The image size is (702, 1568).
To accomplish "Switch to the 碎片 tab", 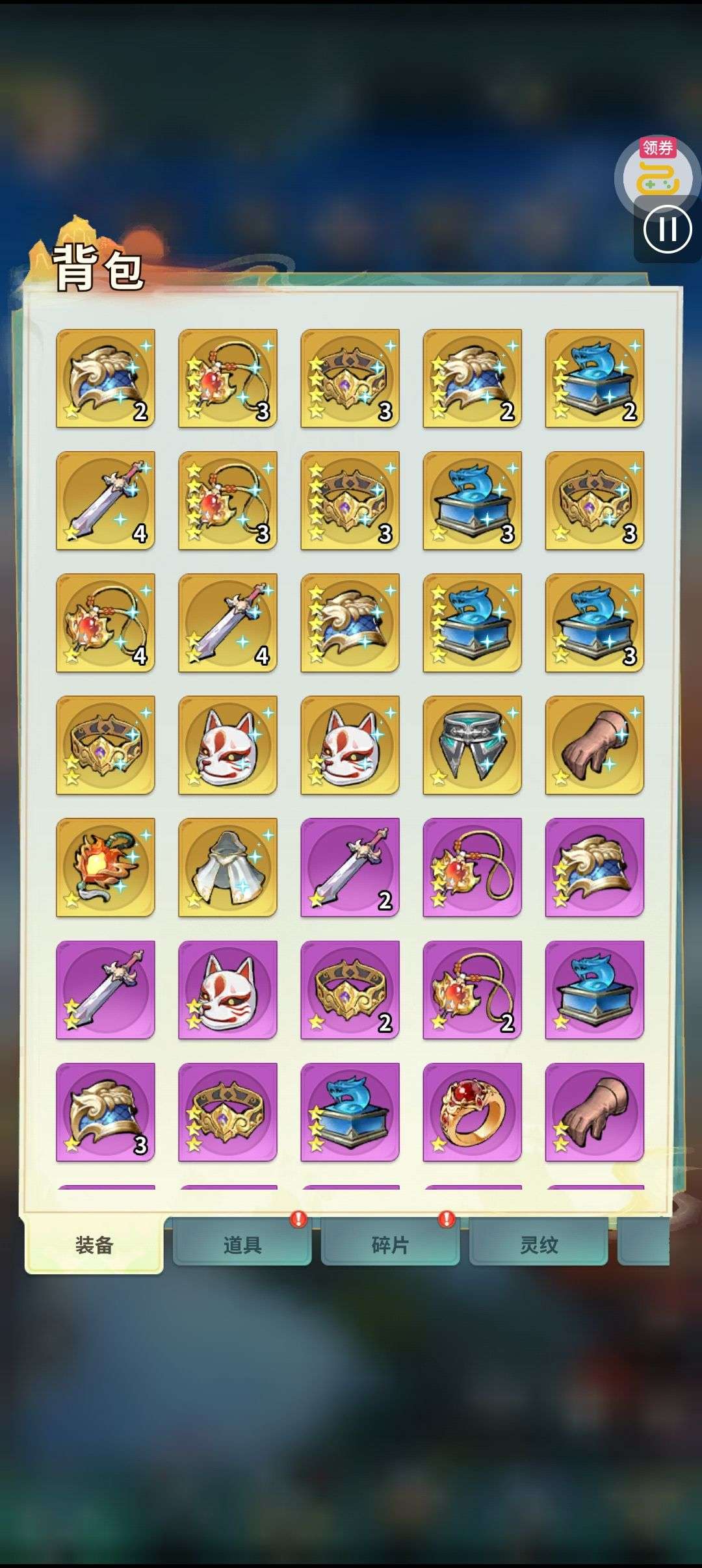I will tap(390, 1245).
